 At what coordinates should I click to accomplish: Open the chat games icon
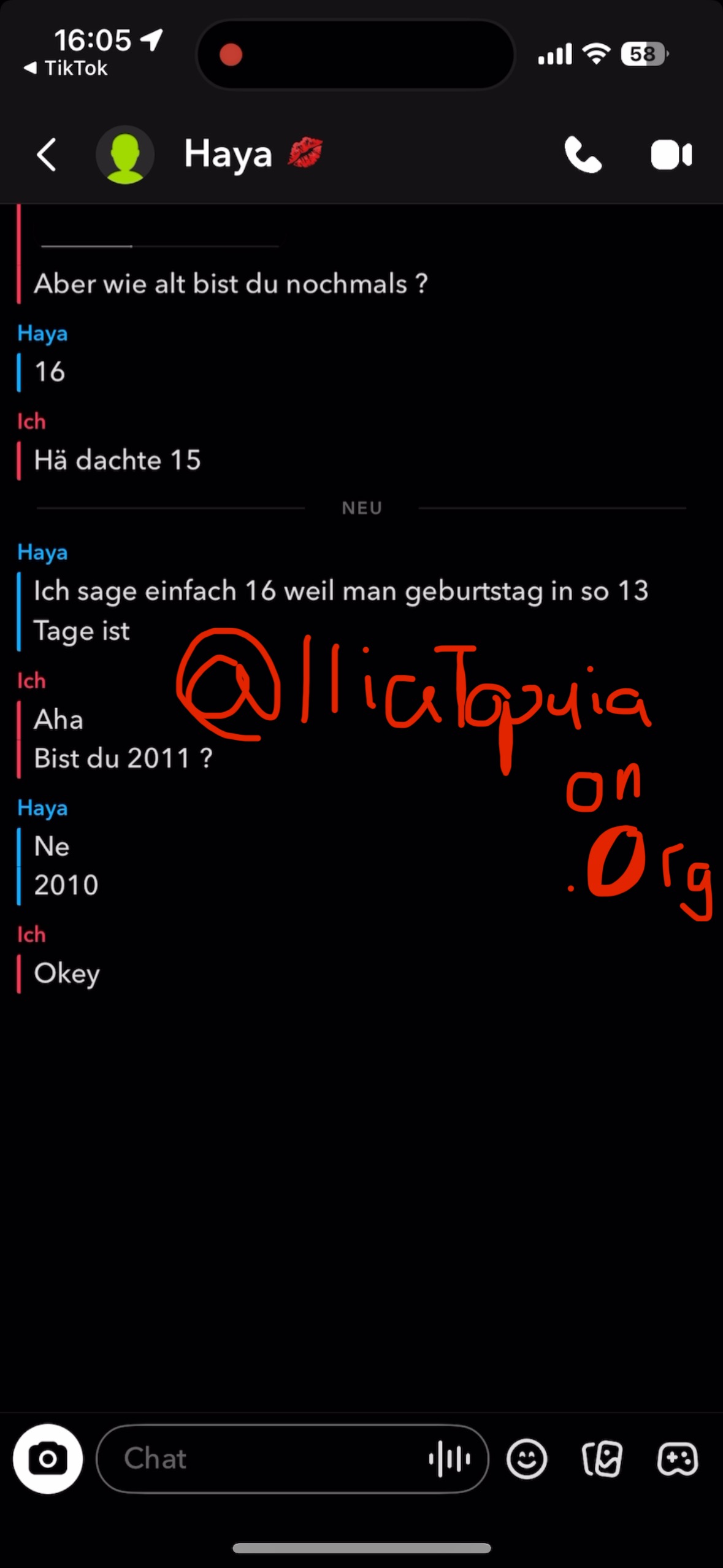[677, 1459]
